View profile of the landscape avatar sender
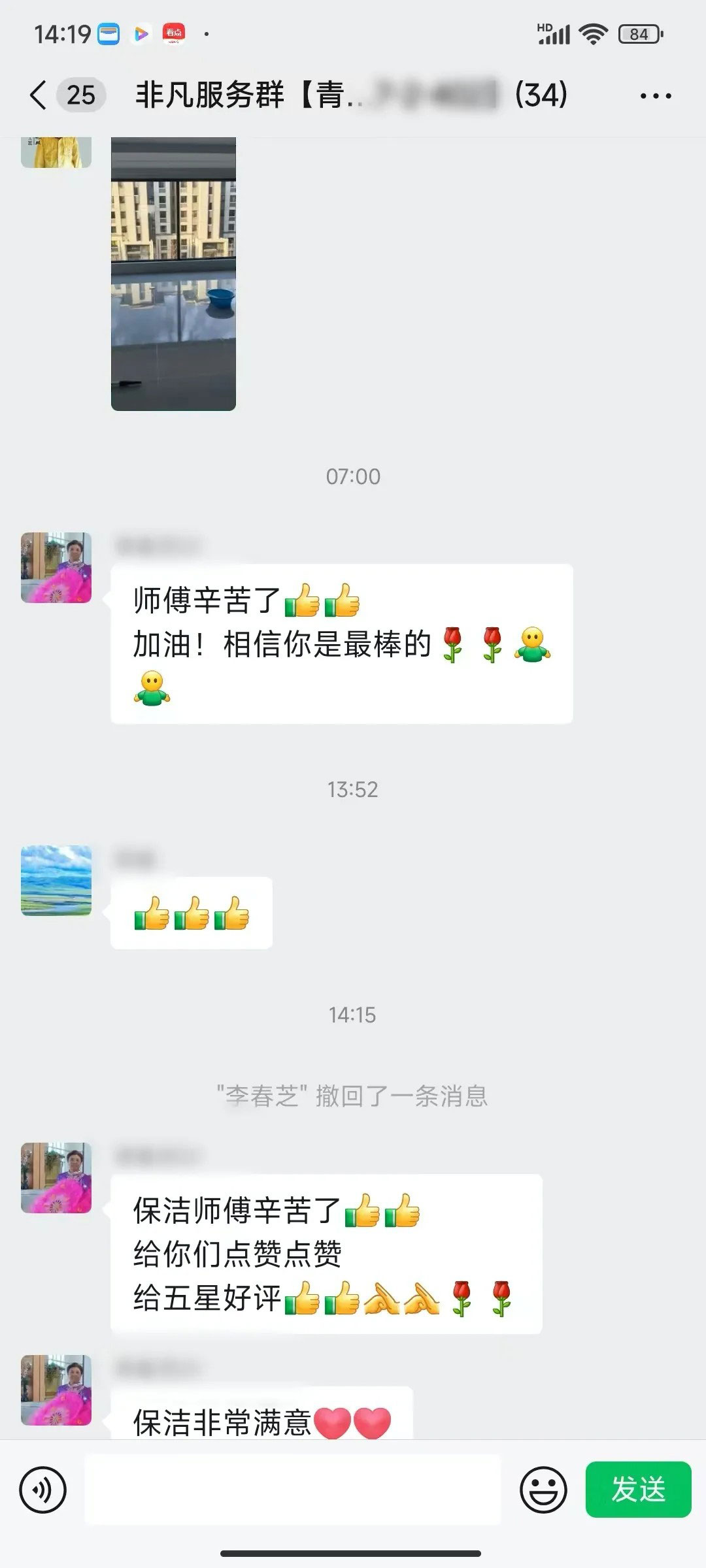Viewport: 706px width, 1568px height. tap(56, 881)
